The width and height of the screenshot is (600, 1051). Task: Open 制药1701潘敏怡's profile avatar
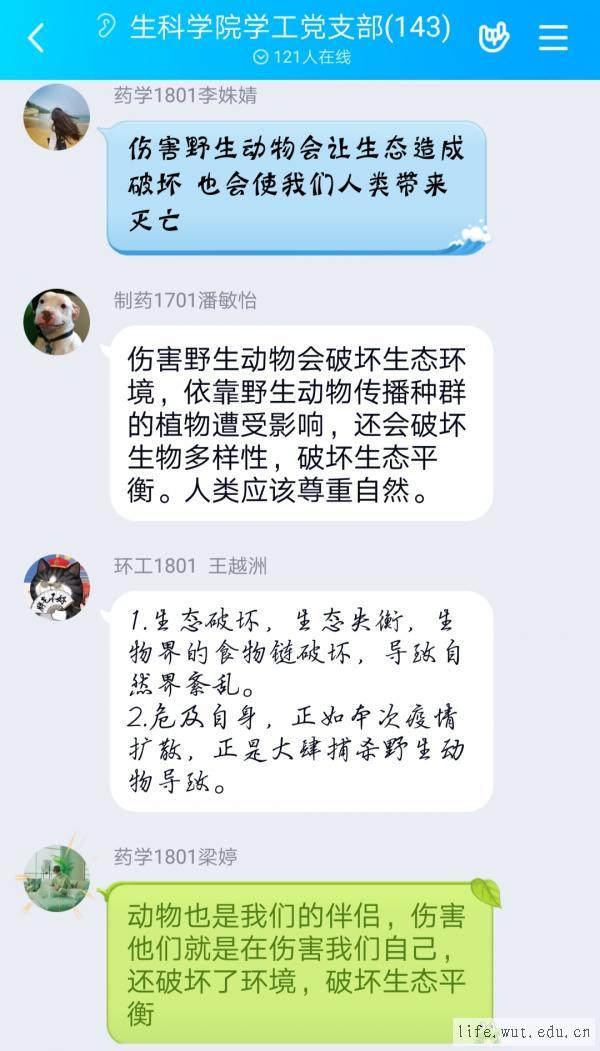tap(57, 322)
